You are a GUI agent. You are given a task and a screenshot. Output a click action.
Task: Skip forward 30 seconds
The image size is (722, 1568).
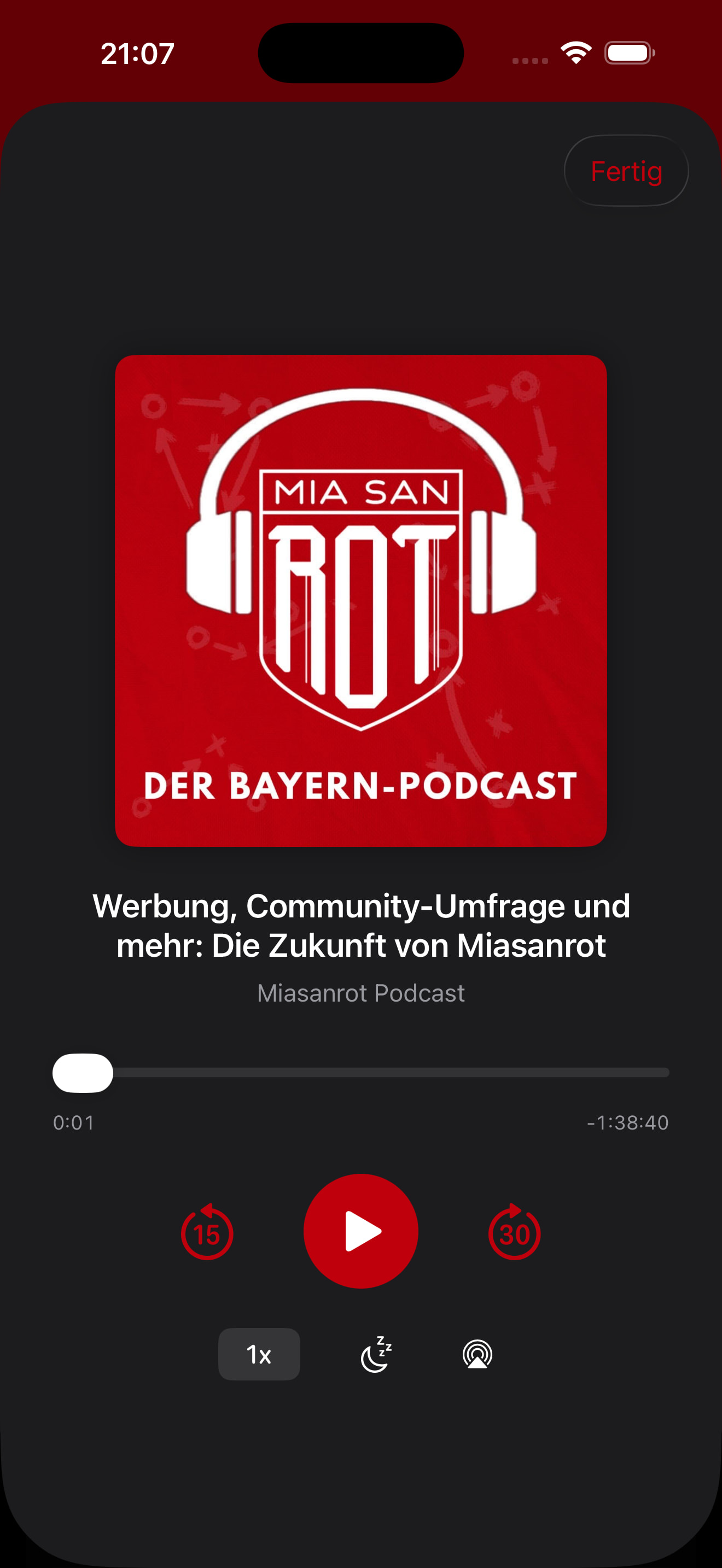[514, 1232]
